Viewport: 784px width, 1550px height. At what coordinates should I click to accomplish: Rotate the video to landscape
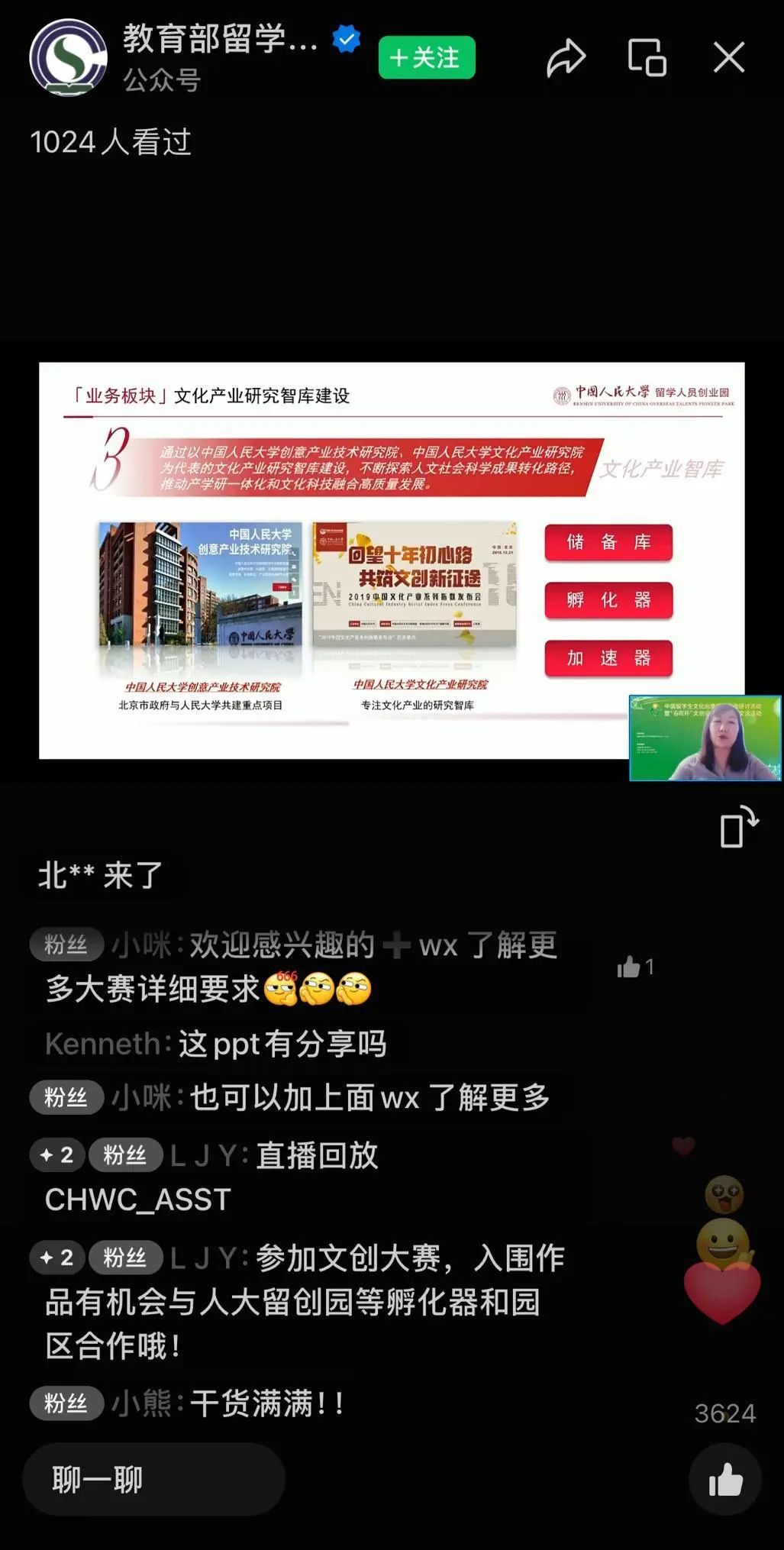(738, 827)
